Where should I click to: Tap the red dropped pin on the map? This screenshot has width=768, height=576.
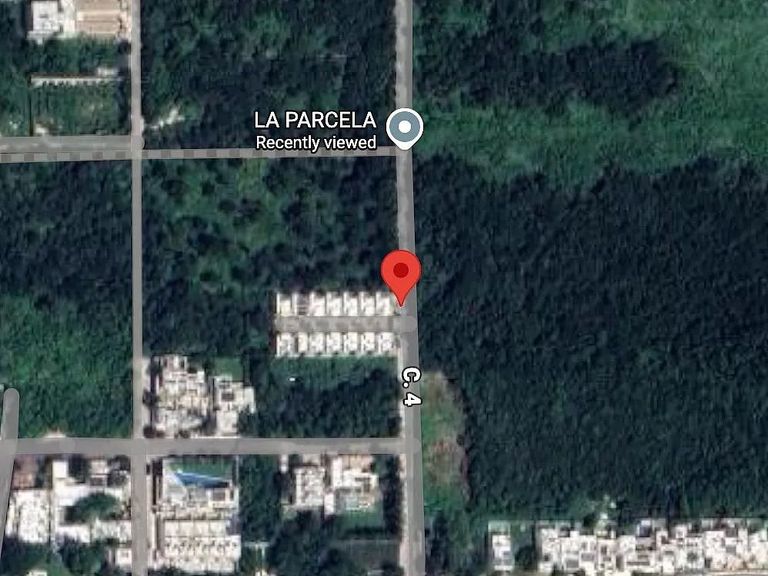pos(401,277)
